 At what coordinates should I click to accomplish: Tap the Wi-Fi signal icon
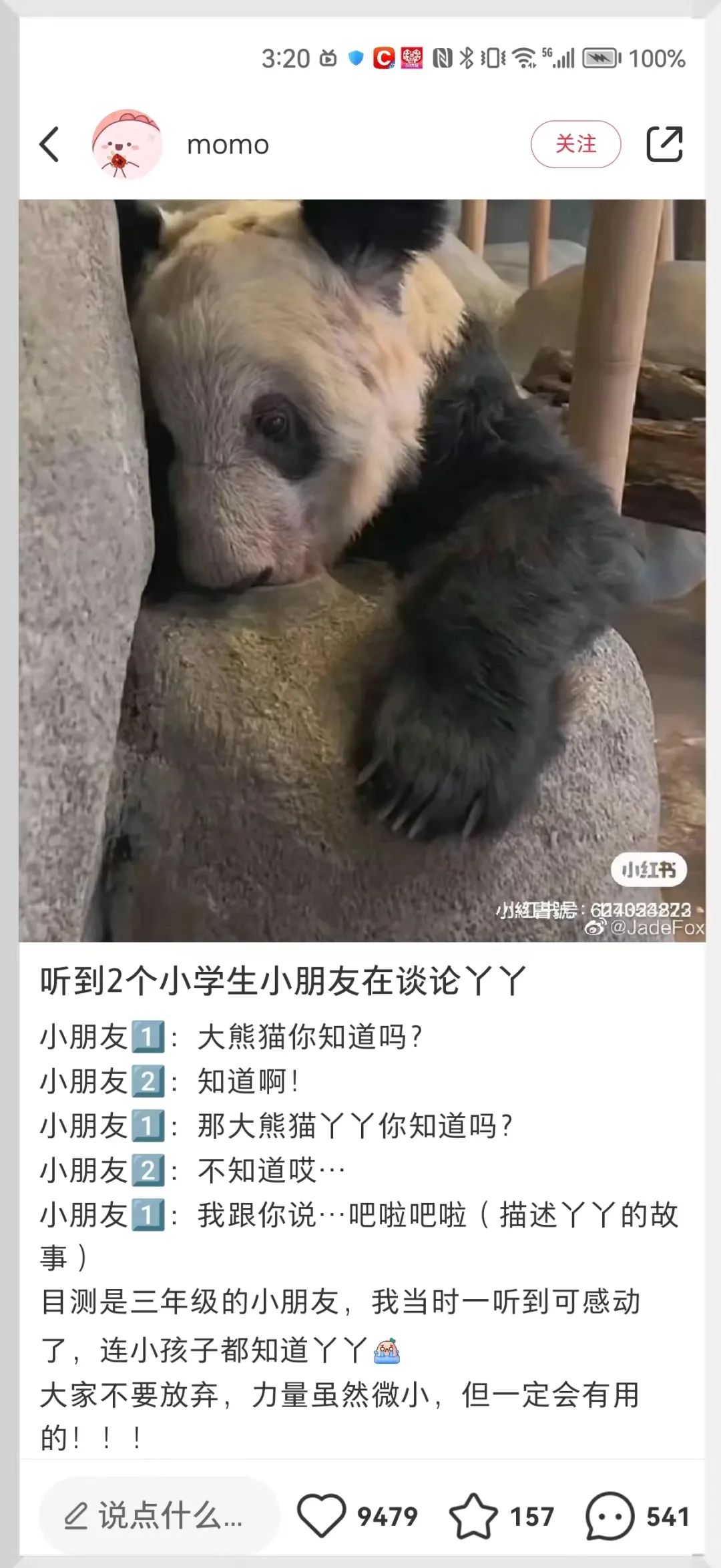(525, 59)
